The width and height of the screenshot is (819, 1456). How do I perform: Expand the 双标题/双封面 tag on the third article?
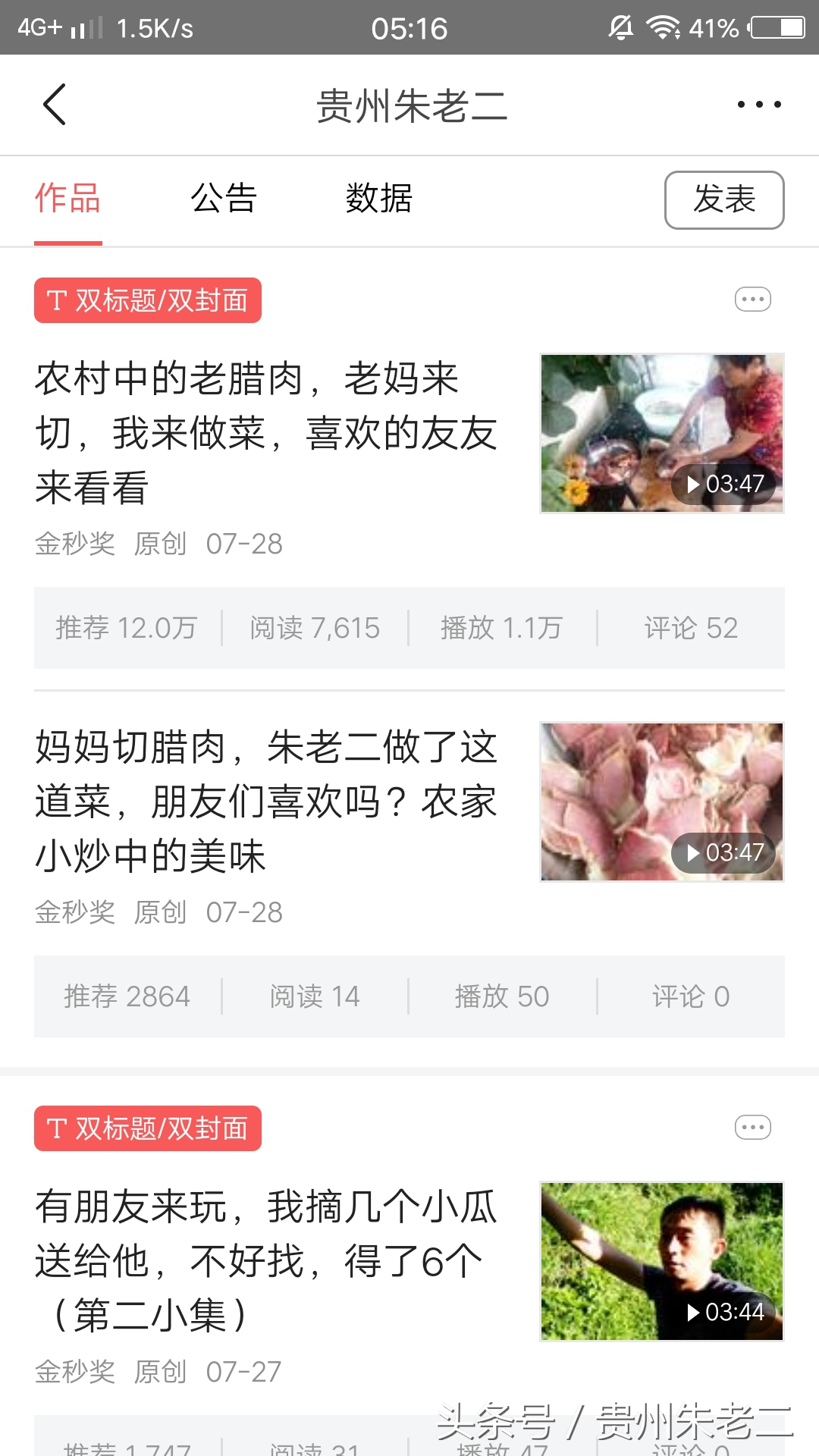click(x=147, y=1128)
